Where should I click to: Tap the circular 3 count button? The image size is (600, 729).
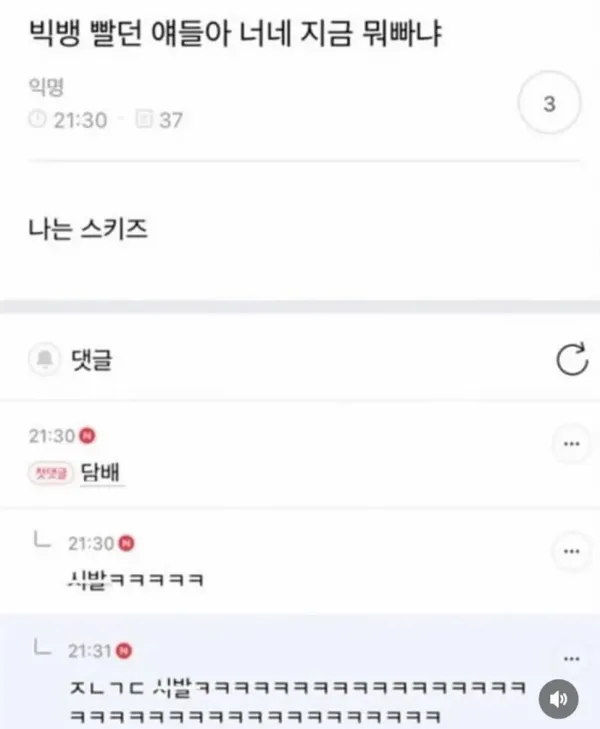[x=548, y=105]
